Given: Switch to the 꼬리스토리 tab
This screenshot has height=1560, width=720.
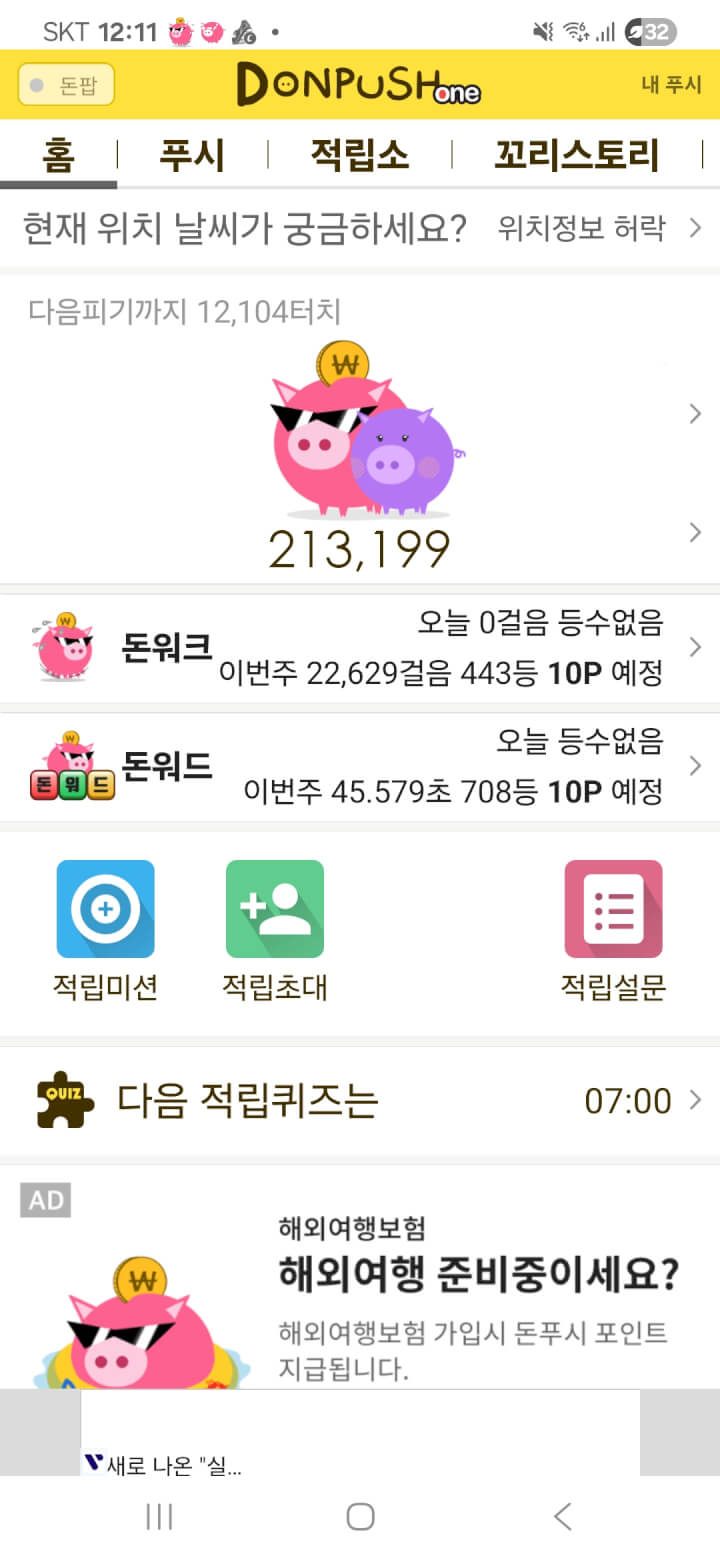Looking at the screenshot, I should point(577,156).
